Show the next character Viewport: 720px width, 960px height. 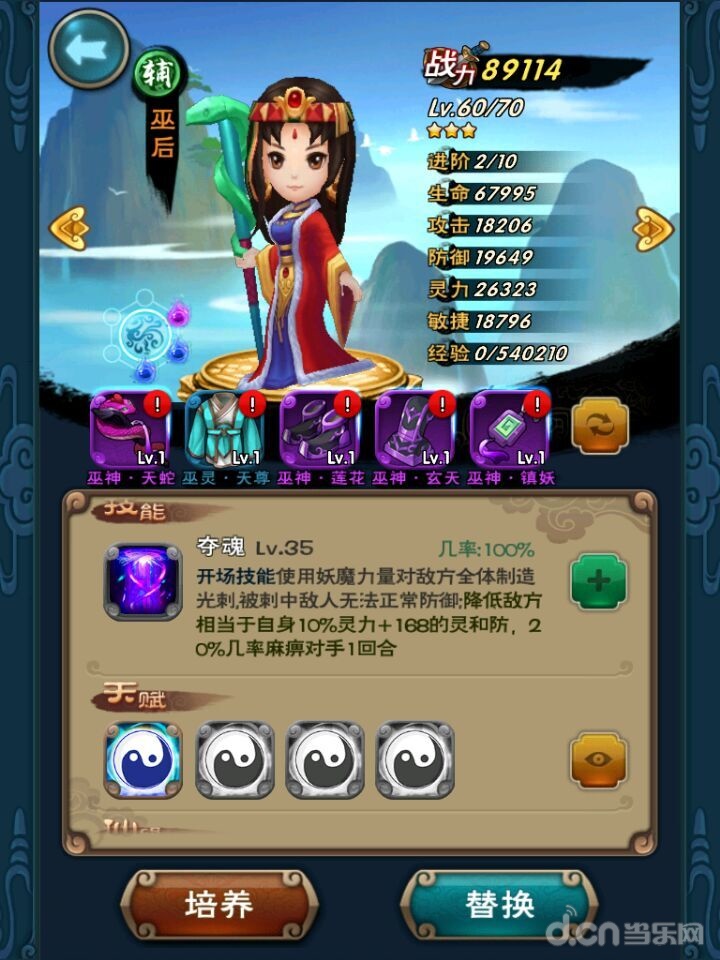pyautogui.click(x=653, y=230)
